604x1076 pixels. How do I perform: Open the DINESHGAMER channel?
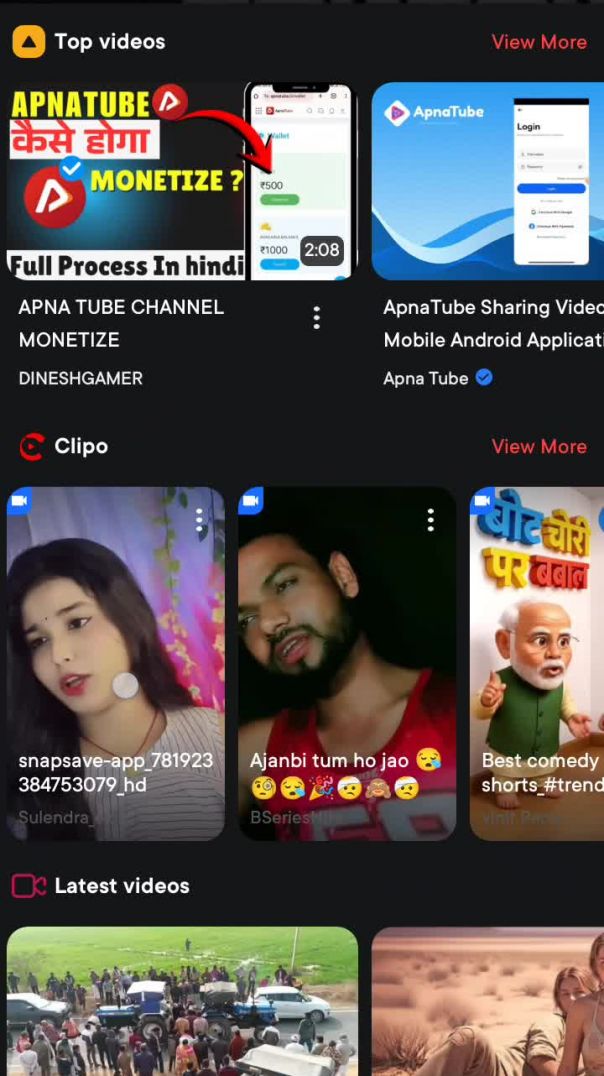(81, 378)
